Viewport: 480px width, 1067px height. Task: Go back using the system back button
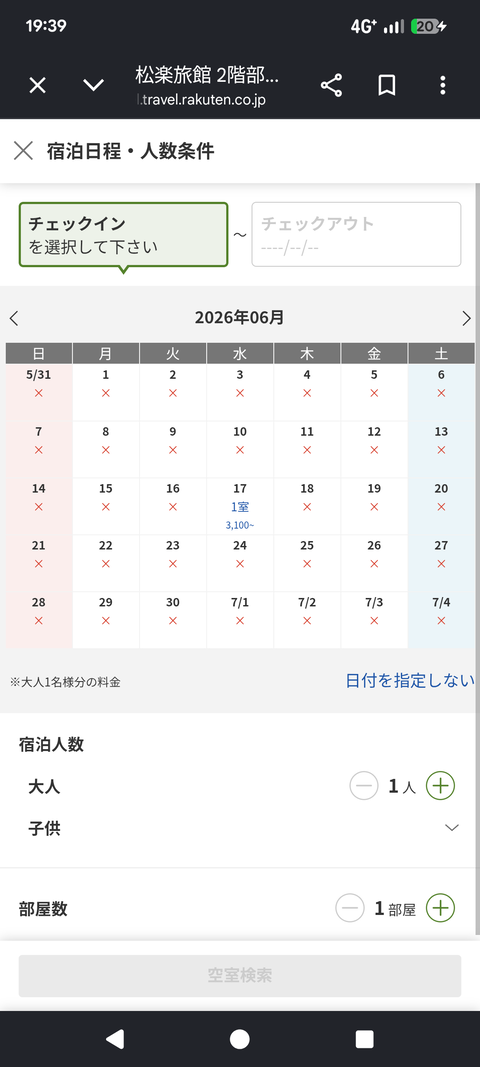tap(115, 1038)
